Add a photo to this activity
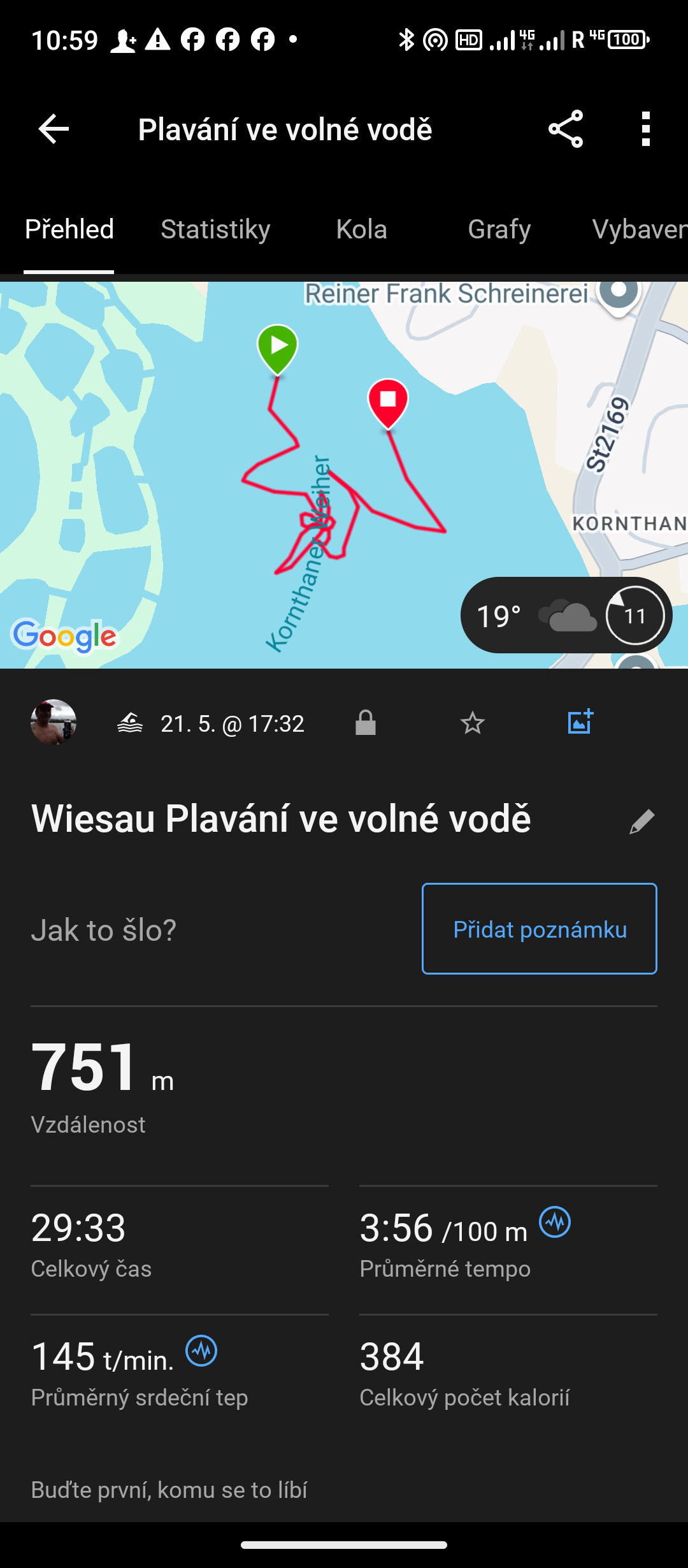Image resolution: width=688 pixels, height=1568 pixels. click(580, 722)
